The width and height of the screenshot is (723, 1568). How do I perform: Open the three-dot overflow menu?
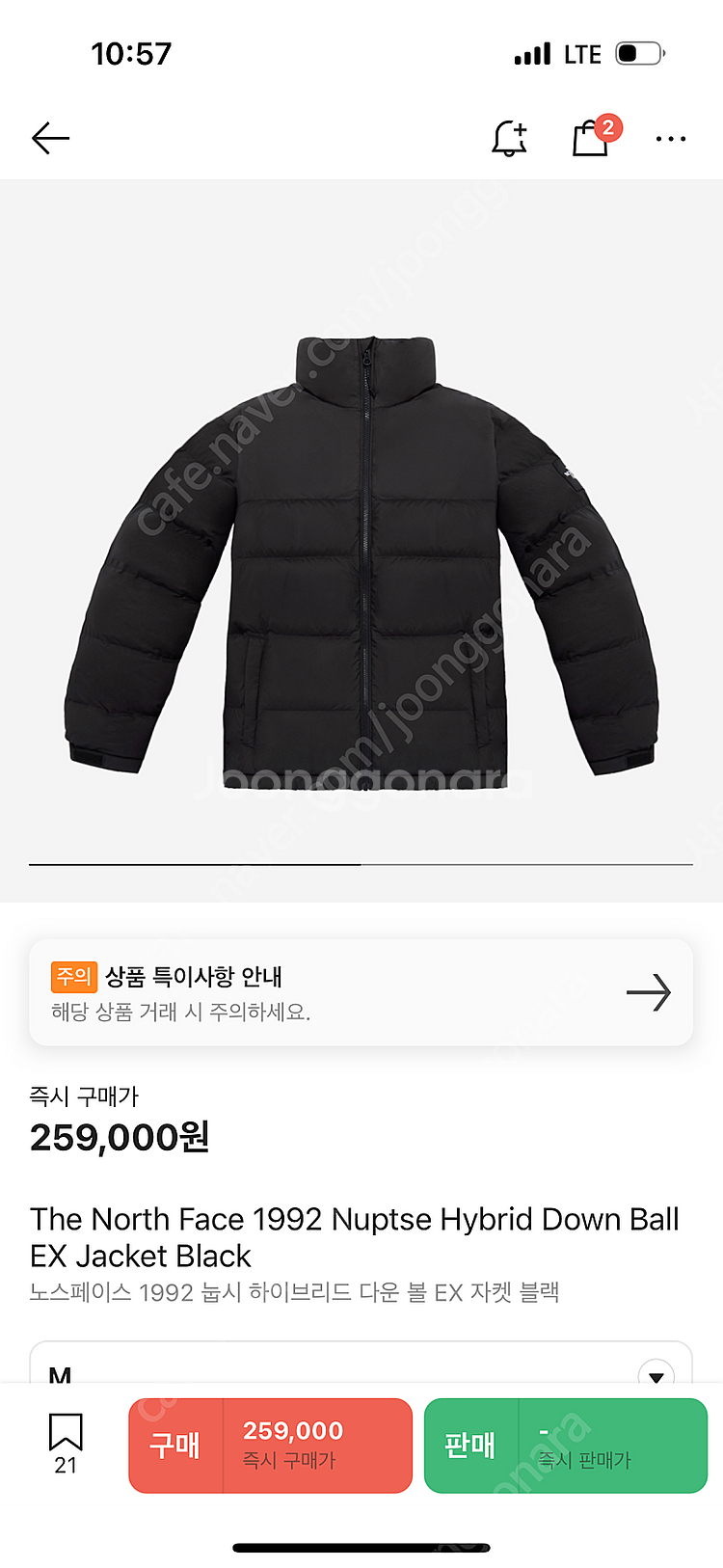coord(670,139)
